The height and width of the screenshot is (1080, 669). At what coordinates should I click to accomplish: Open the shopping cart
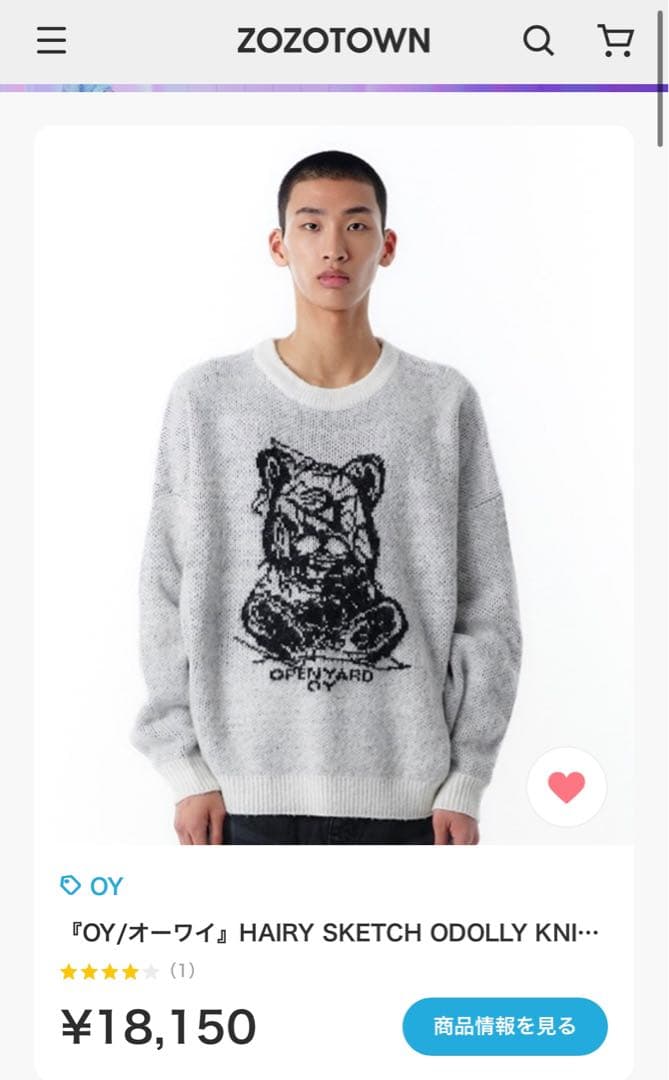615,41
